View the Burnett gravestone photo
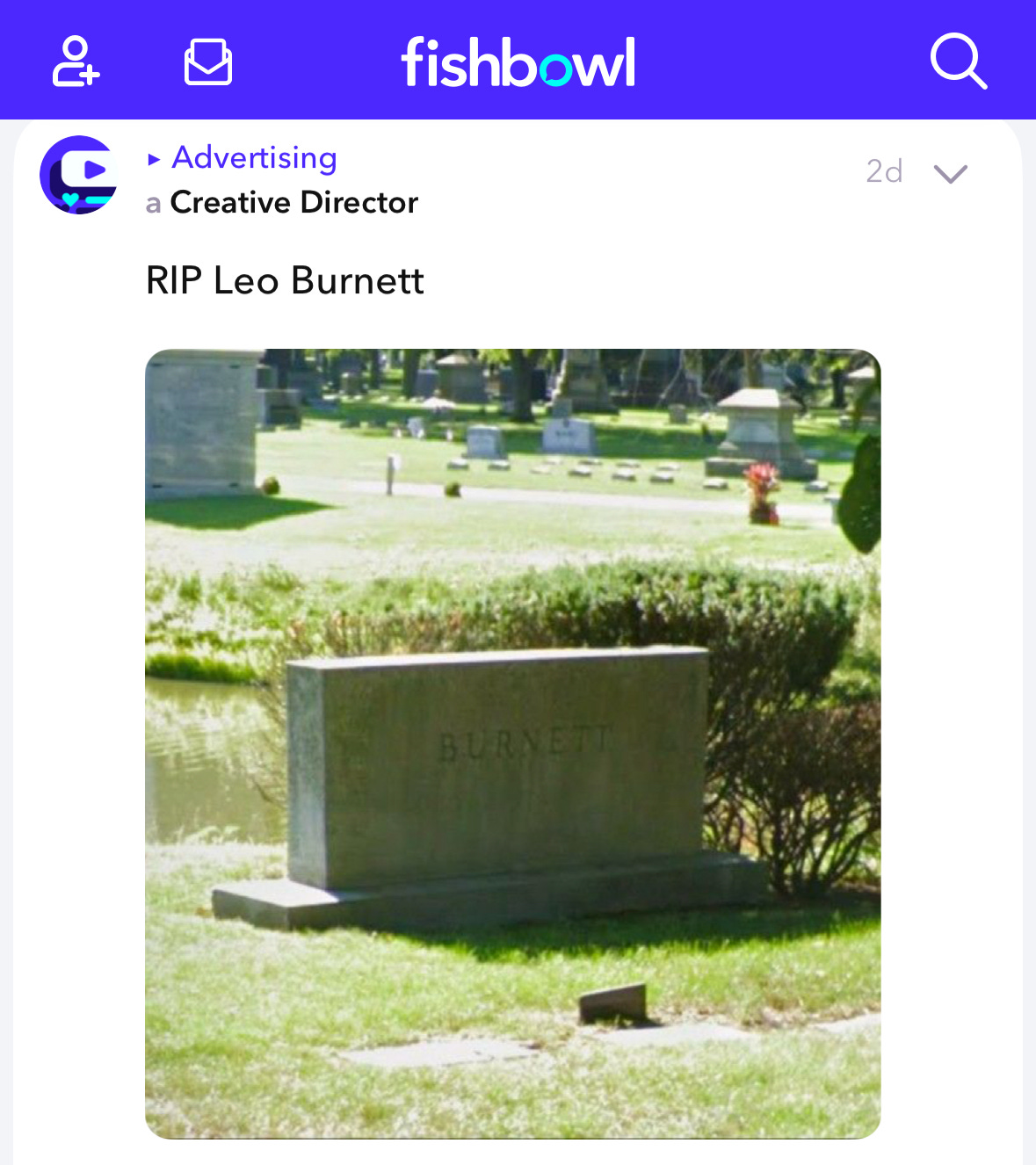 click(512, 743)
